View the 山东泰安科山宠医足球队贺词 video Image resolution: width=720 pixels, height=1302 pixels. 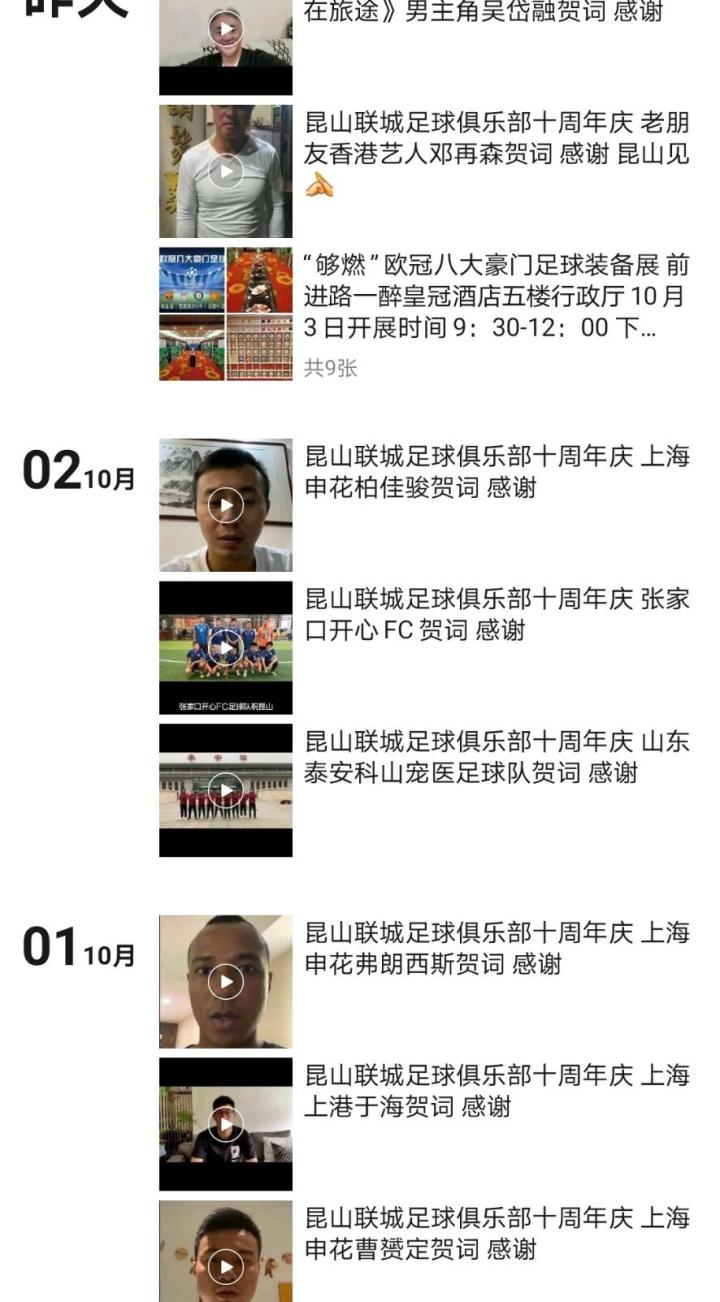tap(226, 790)
